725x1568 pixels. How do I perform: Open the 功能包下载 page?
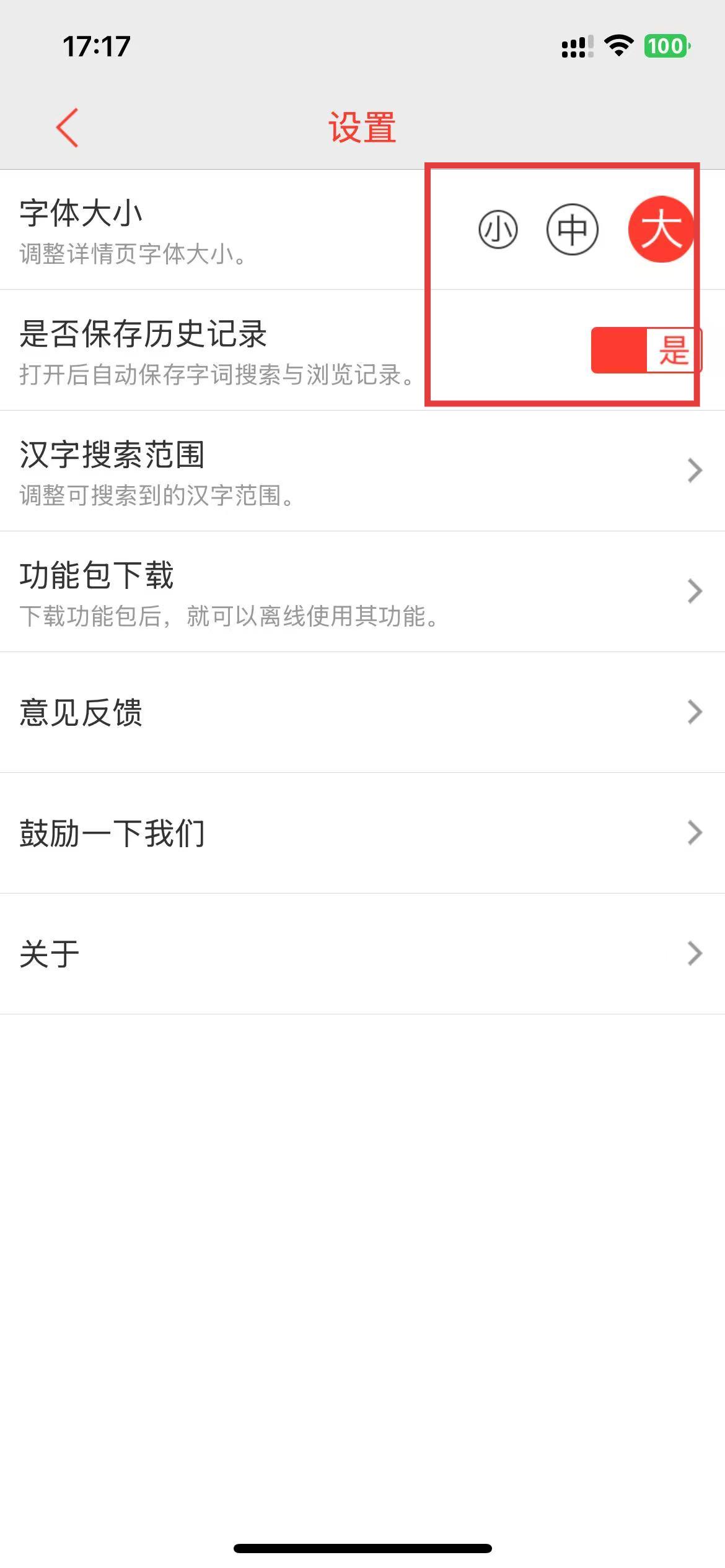362,591
